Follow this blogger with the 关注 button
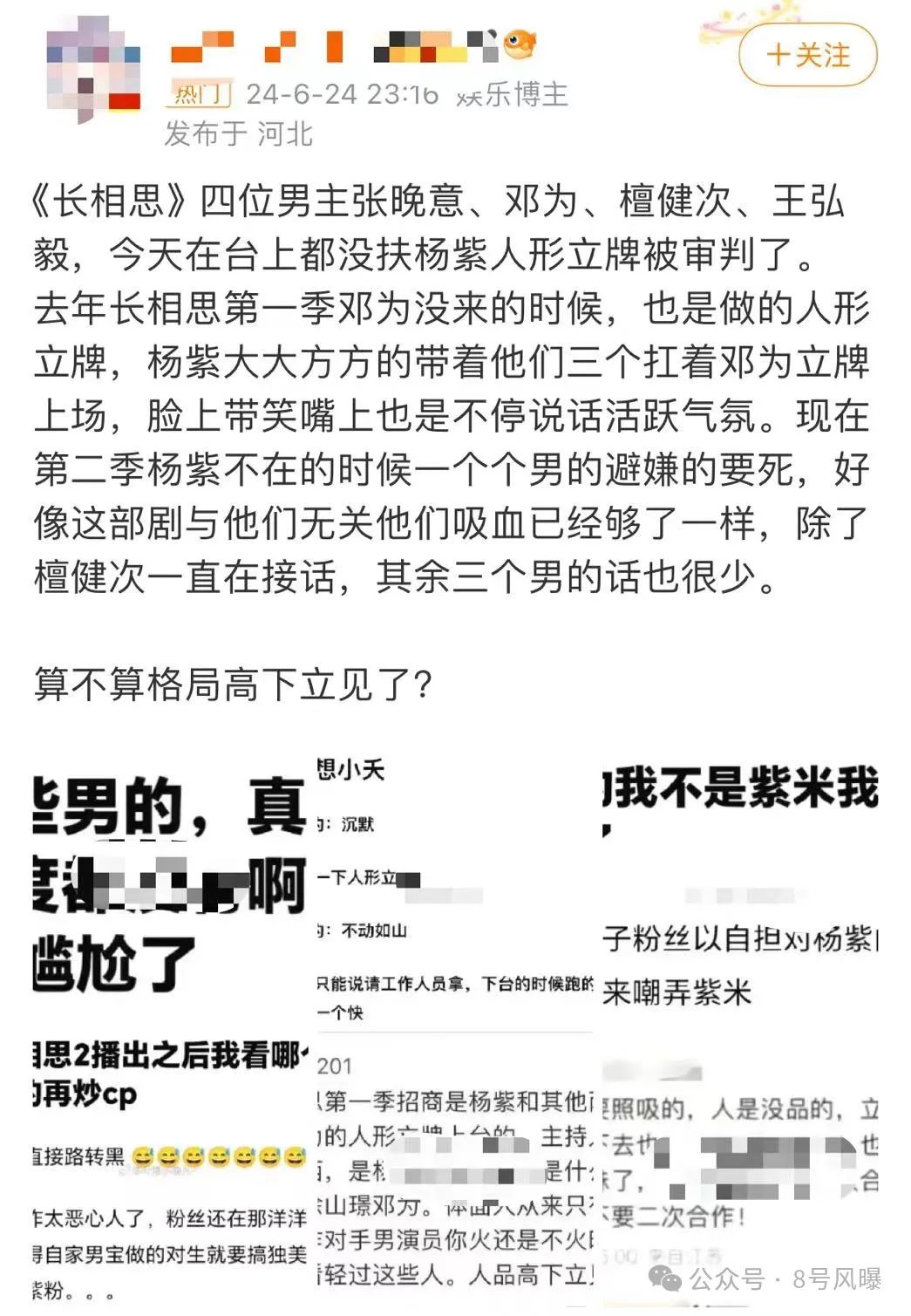Image resolution: width=911 pixels, height=1316 pixels. 807,55
